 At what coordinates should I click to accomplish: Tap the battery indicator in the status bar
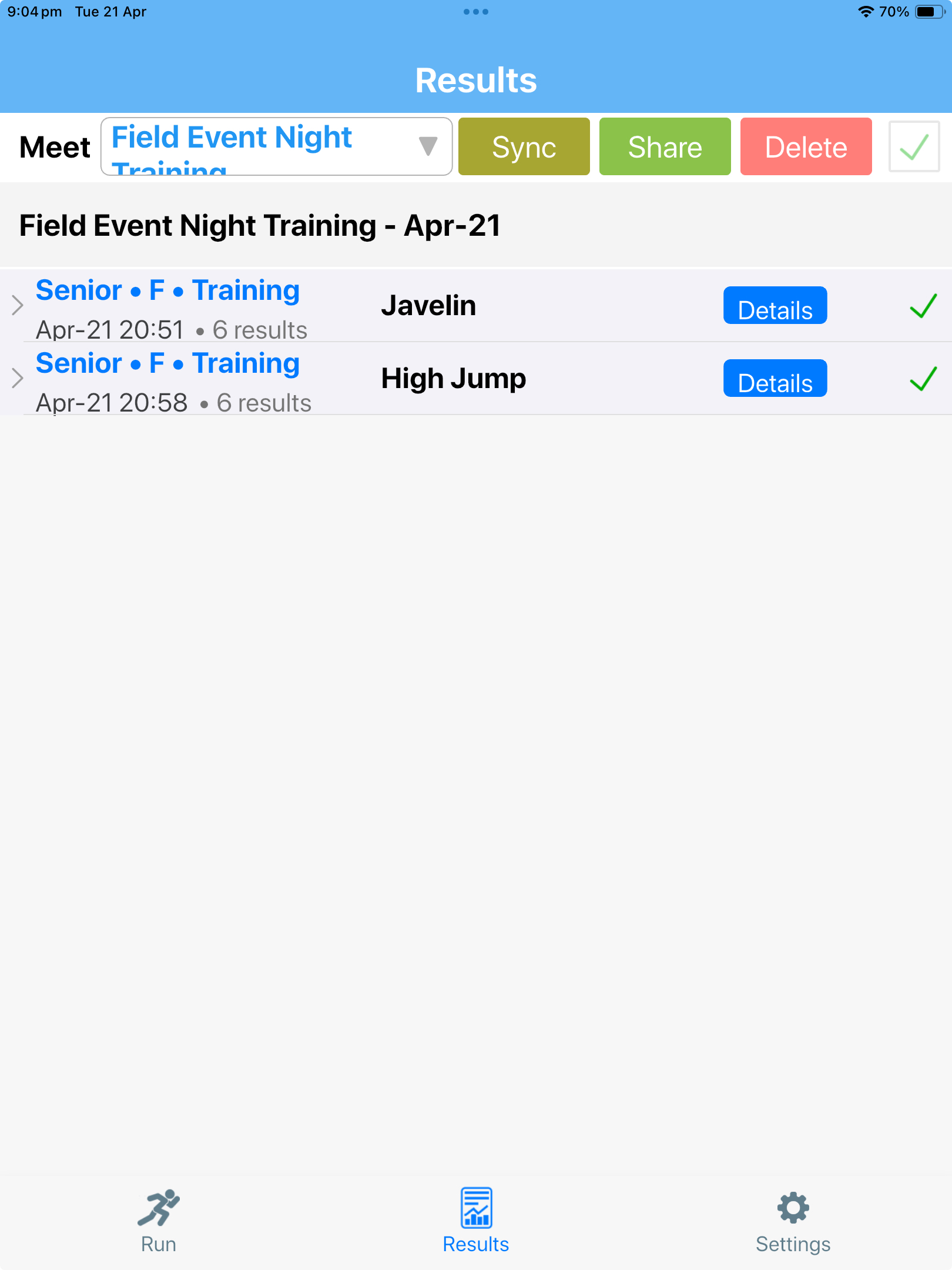930,11
